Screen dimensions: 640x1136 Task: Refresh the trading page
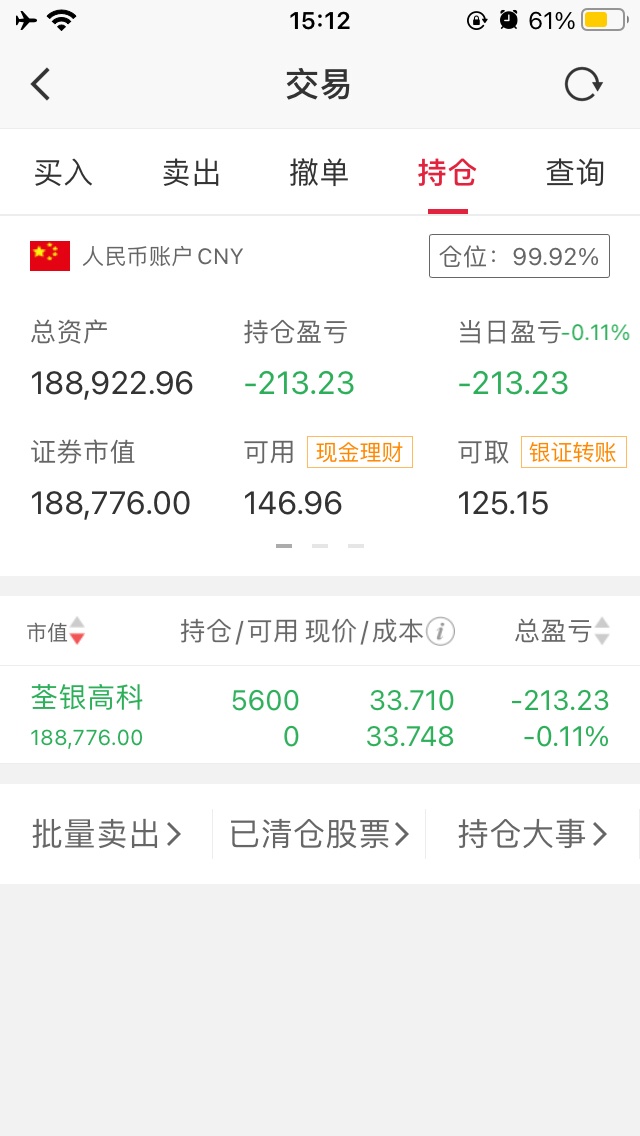583,85
